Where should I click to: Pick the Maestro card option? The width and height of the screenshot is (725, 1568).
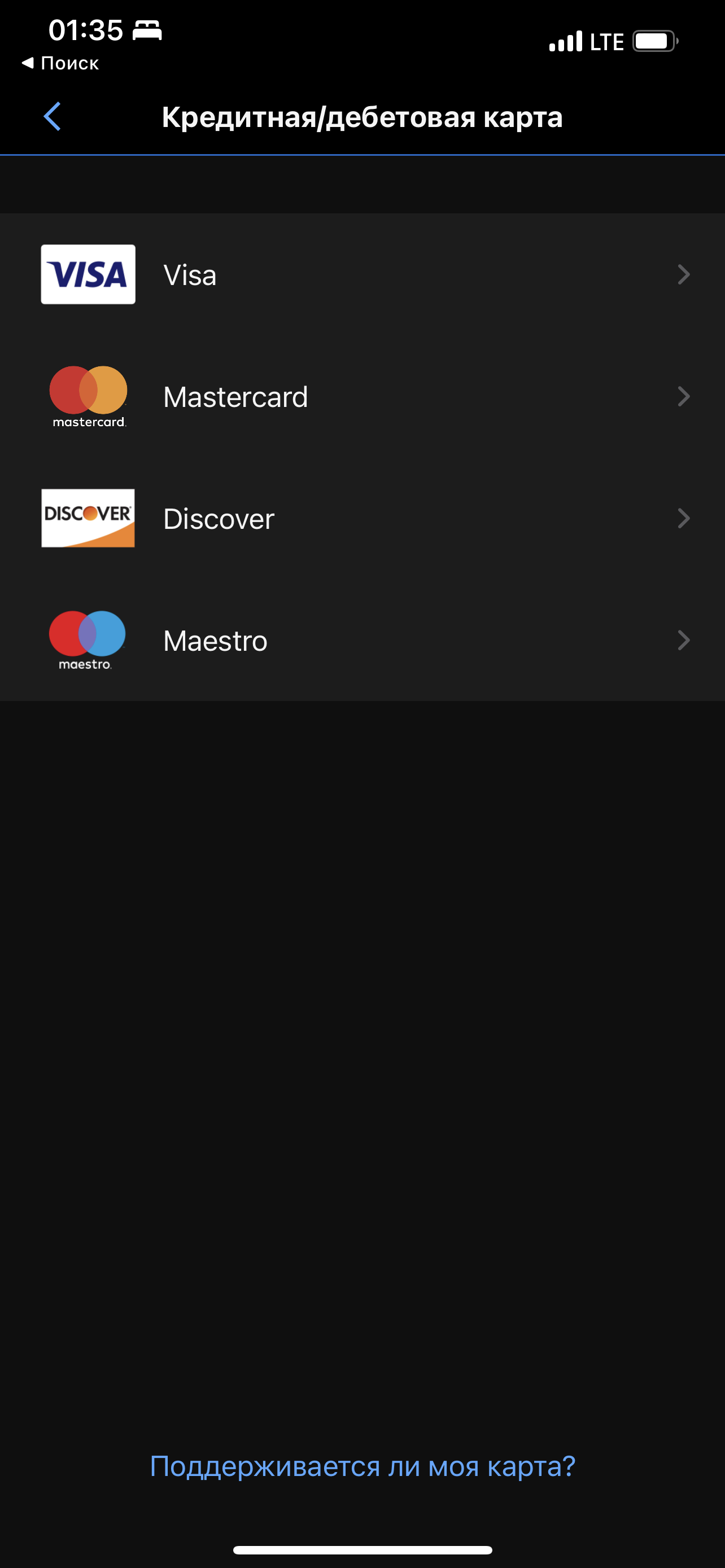(361, 640)
